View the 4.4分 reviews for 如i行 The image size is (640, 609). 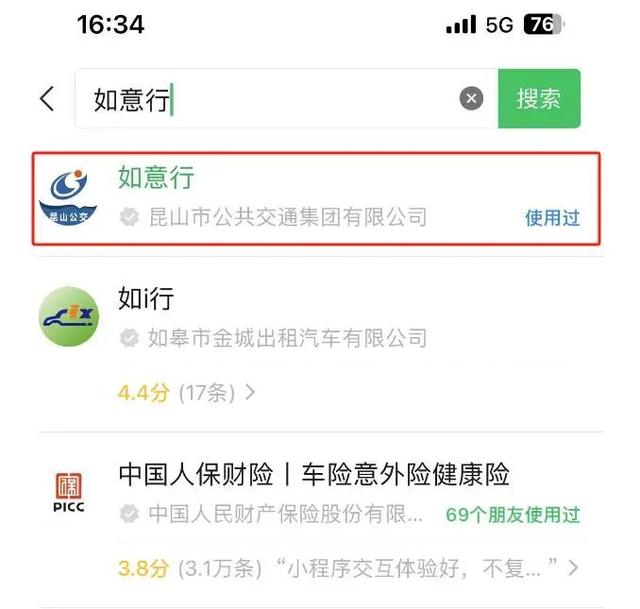click(186, 392)
